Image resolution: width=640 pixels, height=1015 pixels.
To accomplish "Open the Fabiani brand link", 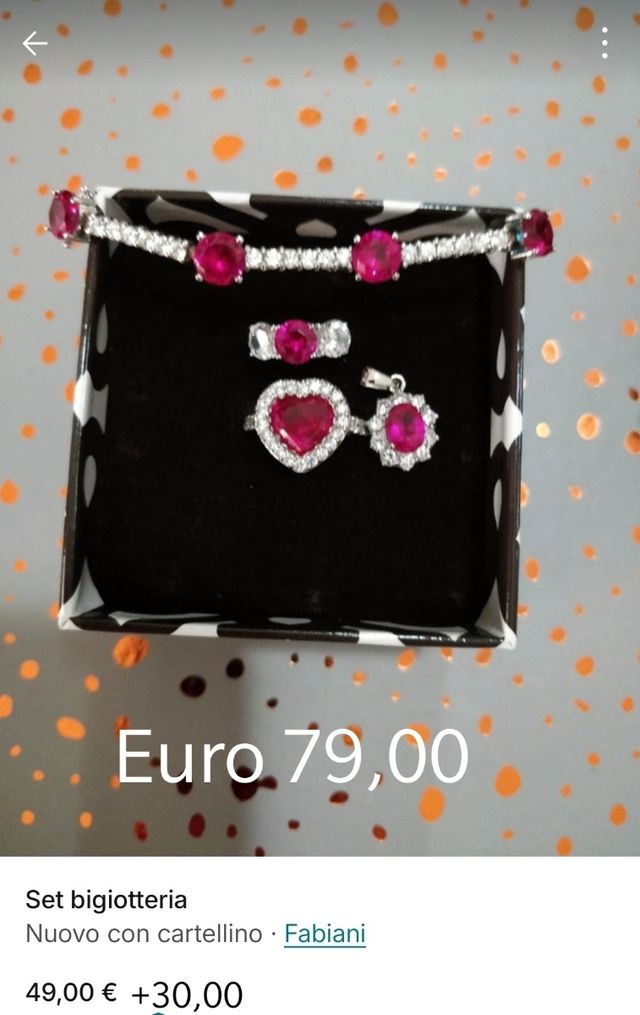I will pos(325,934).
